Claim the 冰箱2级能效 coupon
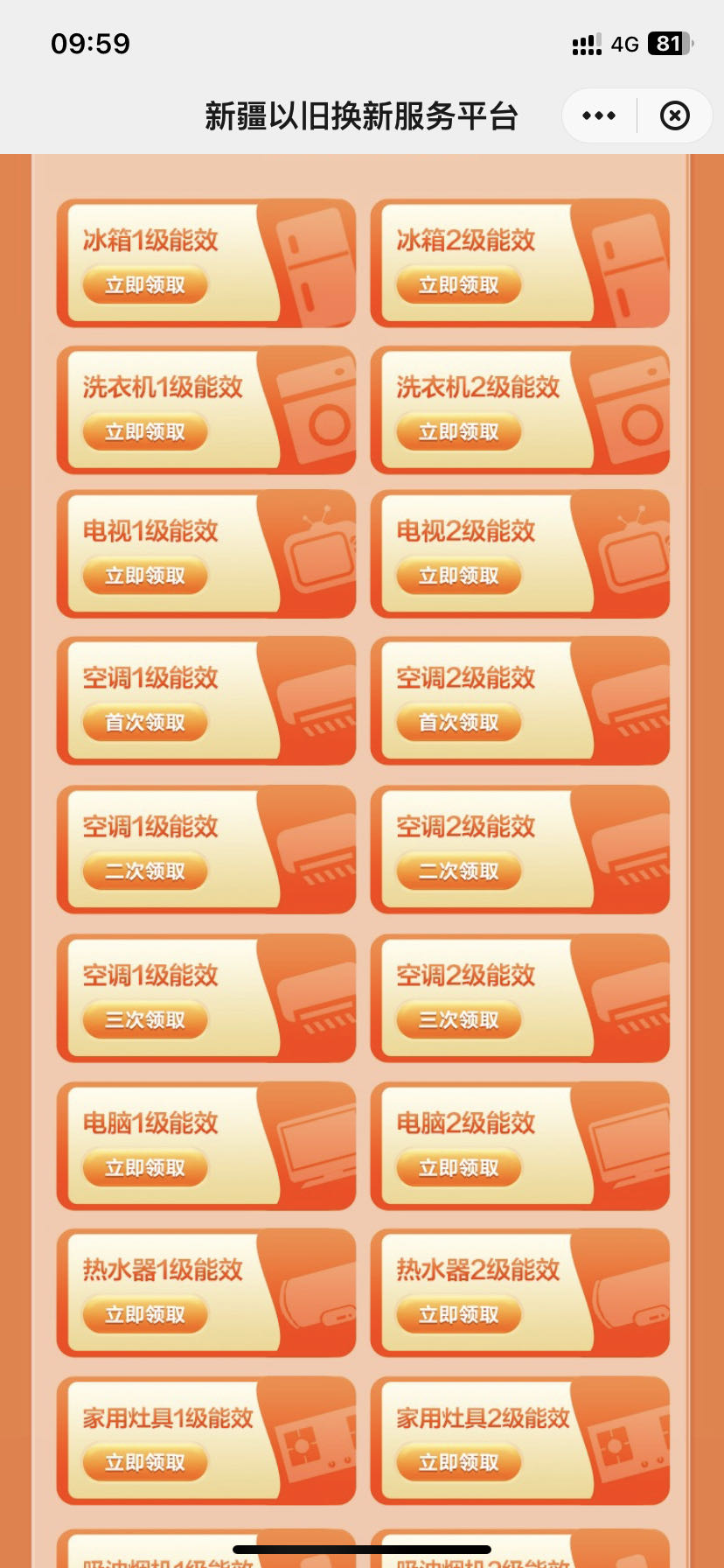 (x=459, y=285)
